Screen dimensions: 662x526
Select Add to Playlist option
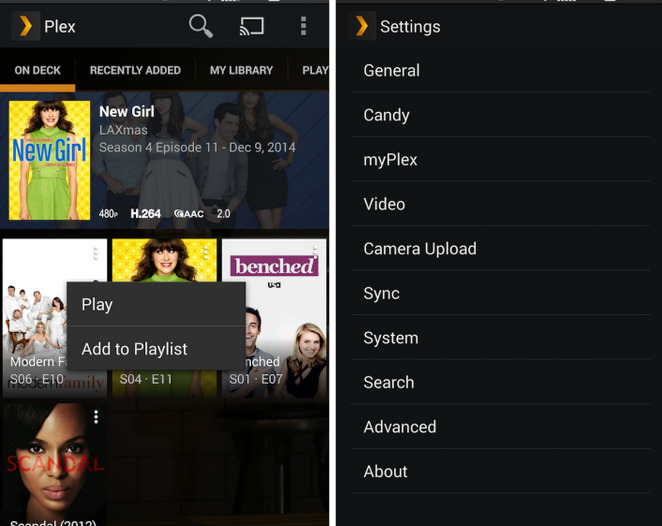[134, 349]
